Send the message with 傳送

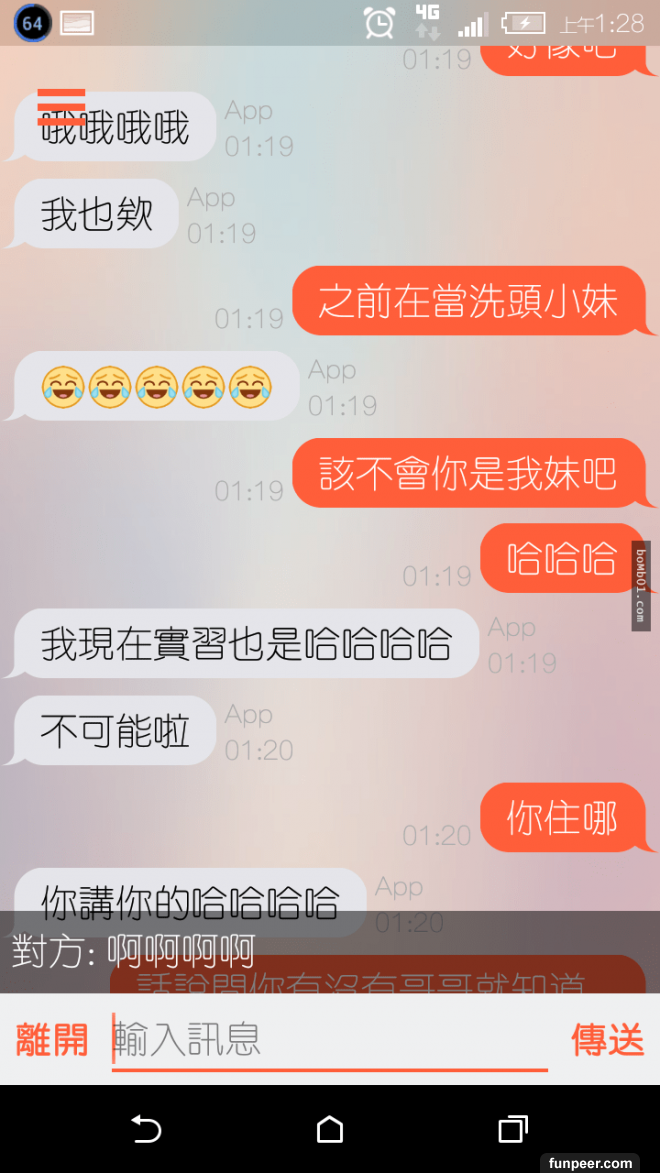607,1040
